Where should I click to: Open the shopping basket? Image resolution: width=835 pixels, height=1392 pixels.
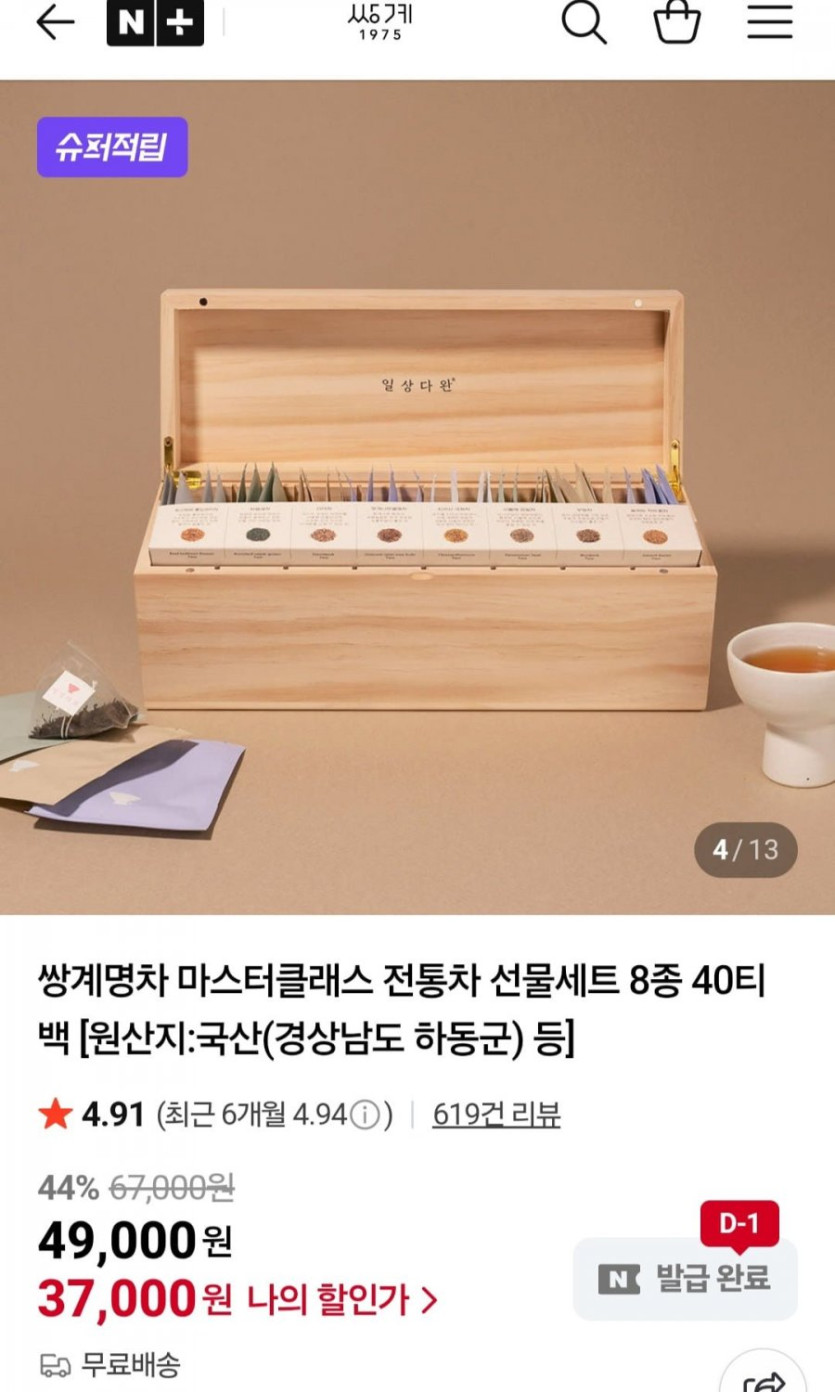point(677,22)
